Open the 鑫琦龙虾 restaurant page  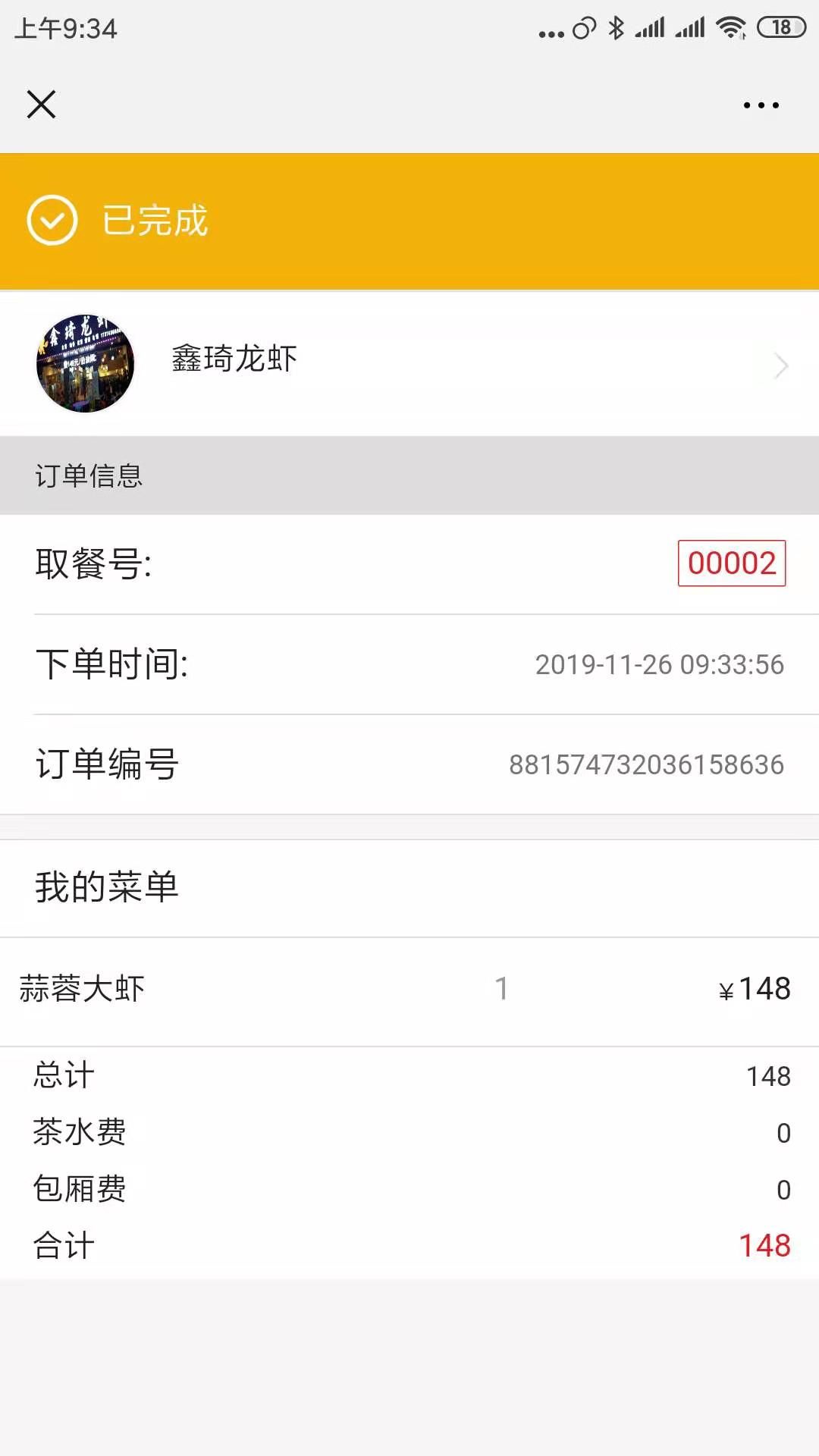pyautogui.click(x=234, y=360)
